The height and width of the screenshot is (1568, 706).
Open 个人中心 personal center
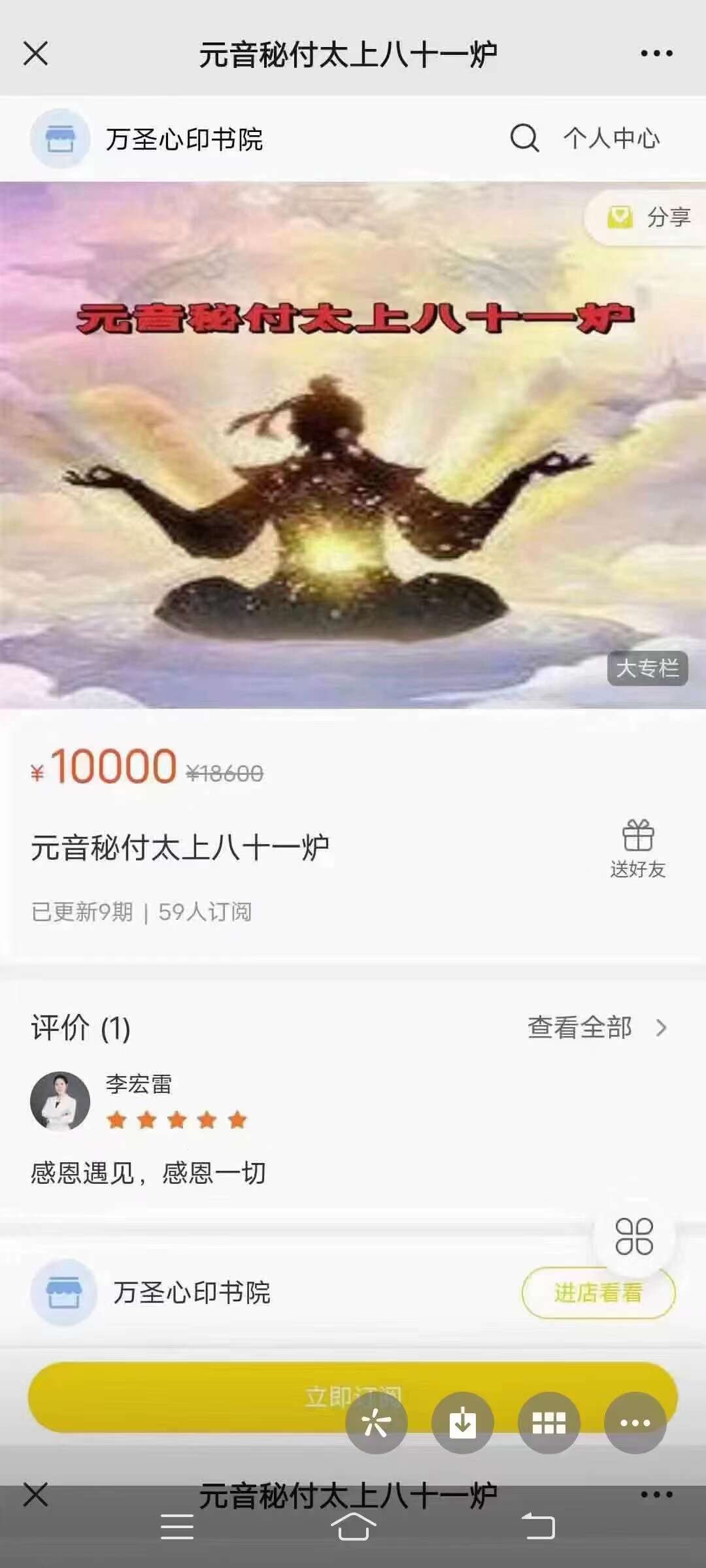click(x=611, y=139)
